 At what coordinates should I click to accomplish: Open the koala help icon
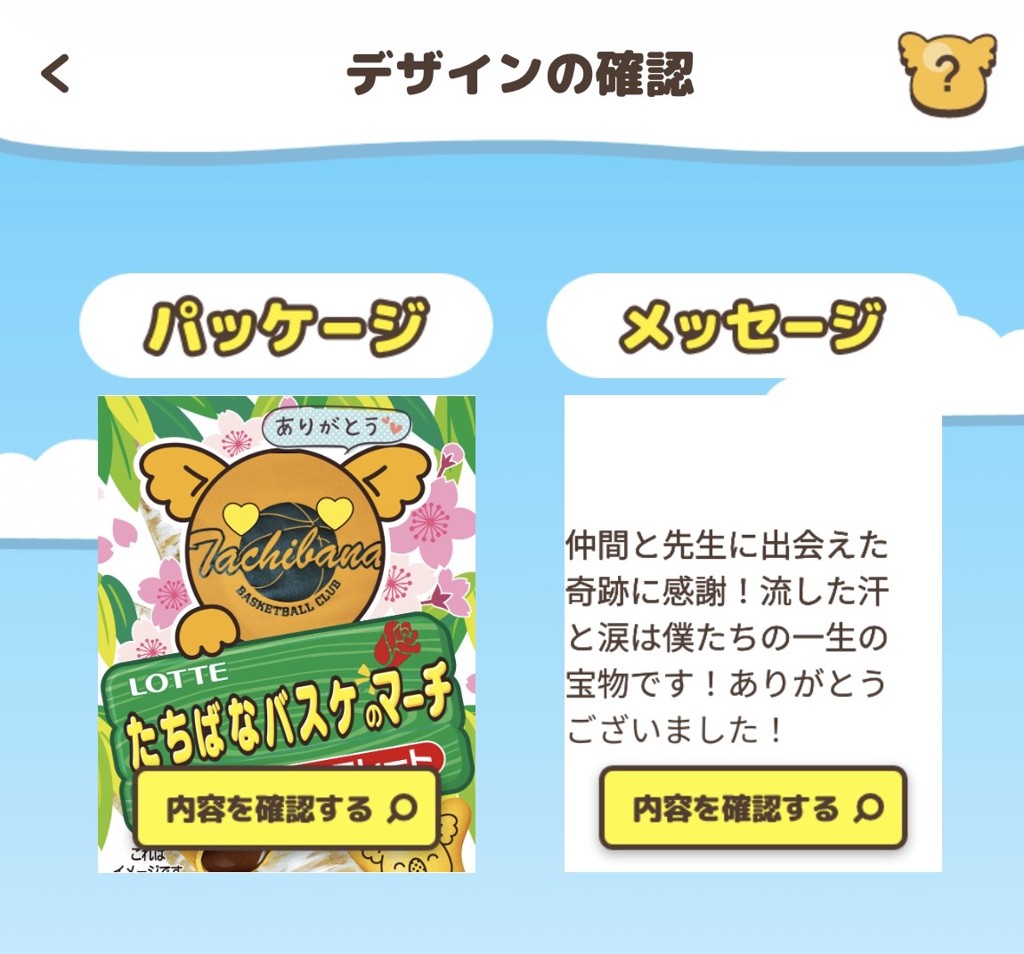pos(946,73)
